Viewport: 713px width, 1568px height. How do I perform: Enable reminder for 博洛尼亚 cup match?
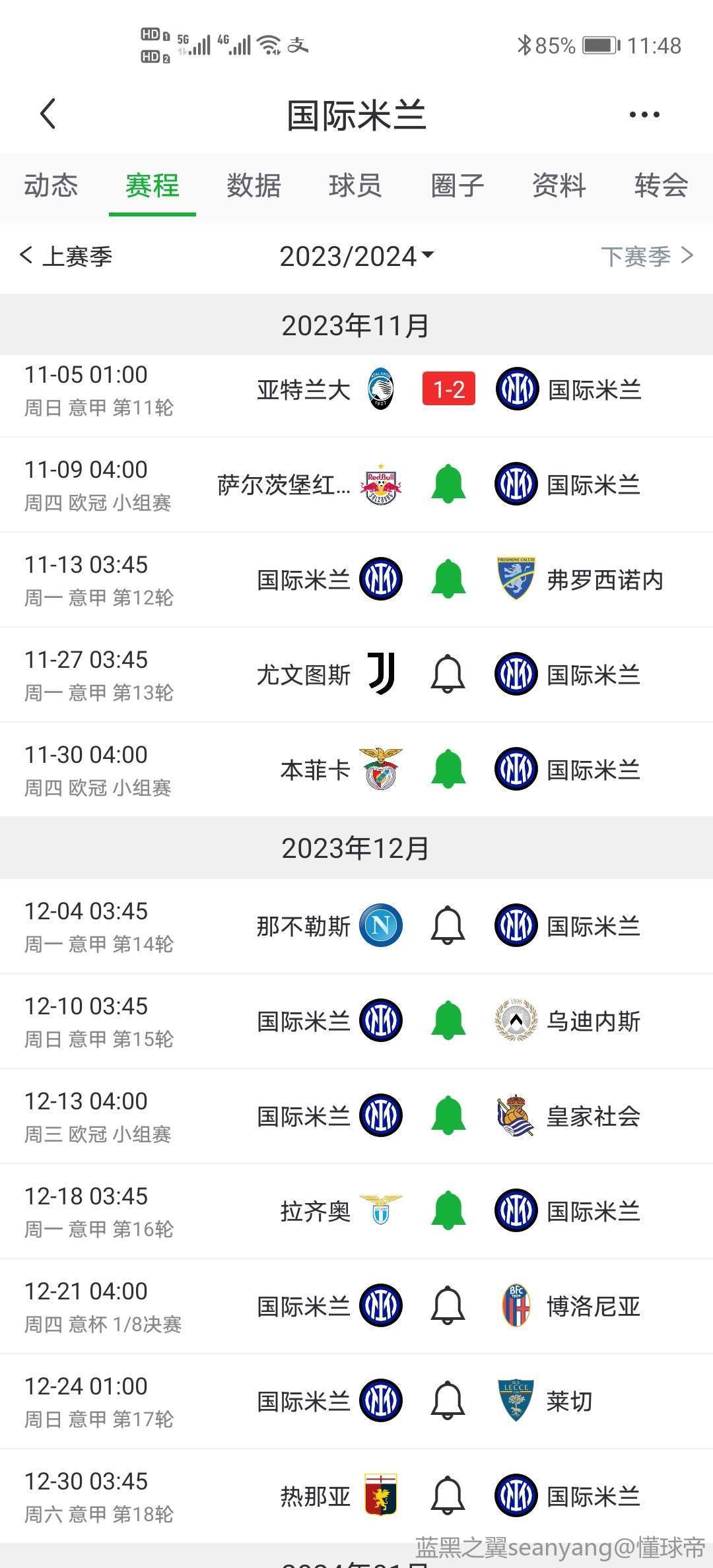pyautogui.click(x=448, y=1305)
